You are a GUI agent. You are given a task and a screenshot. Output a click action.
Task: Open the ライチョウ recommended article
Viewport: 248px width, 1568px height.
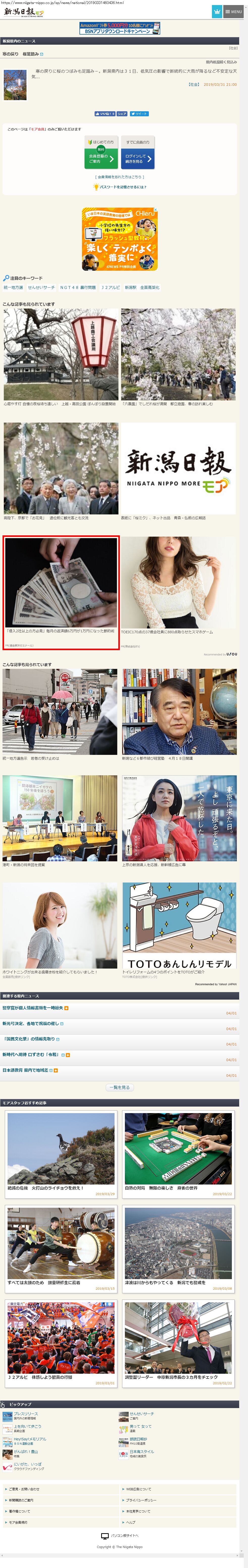(x=61, y=1153)
